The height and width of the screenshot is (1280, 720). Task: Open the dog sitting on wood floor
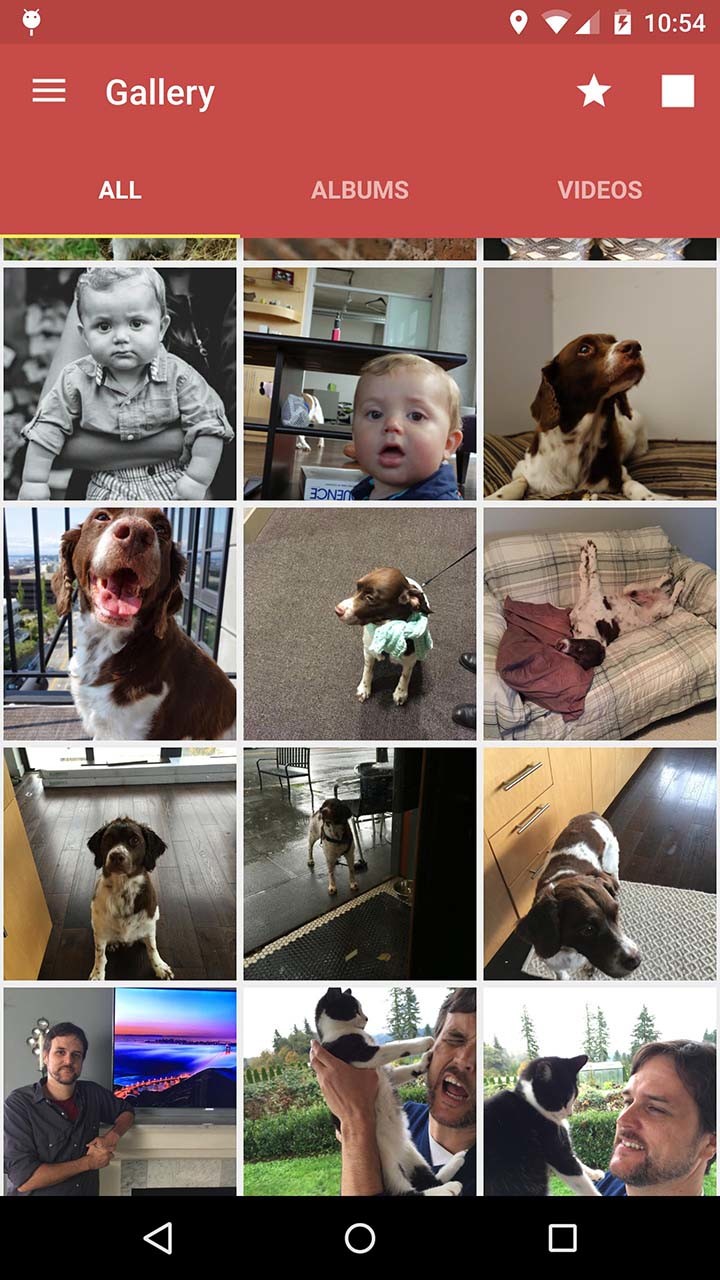120,863
